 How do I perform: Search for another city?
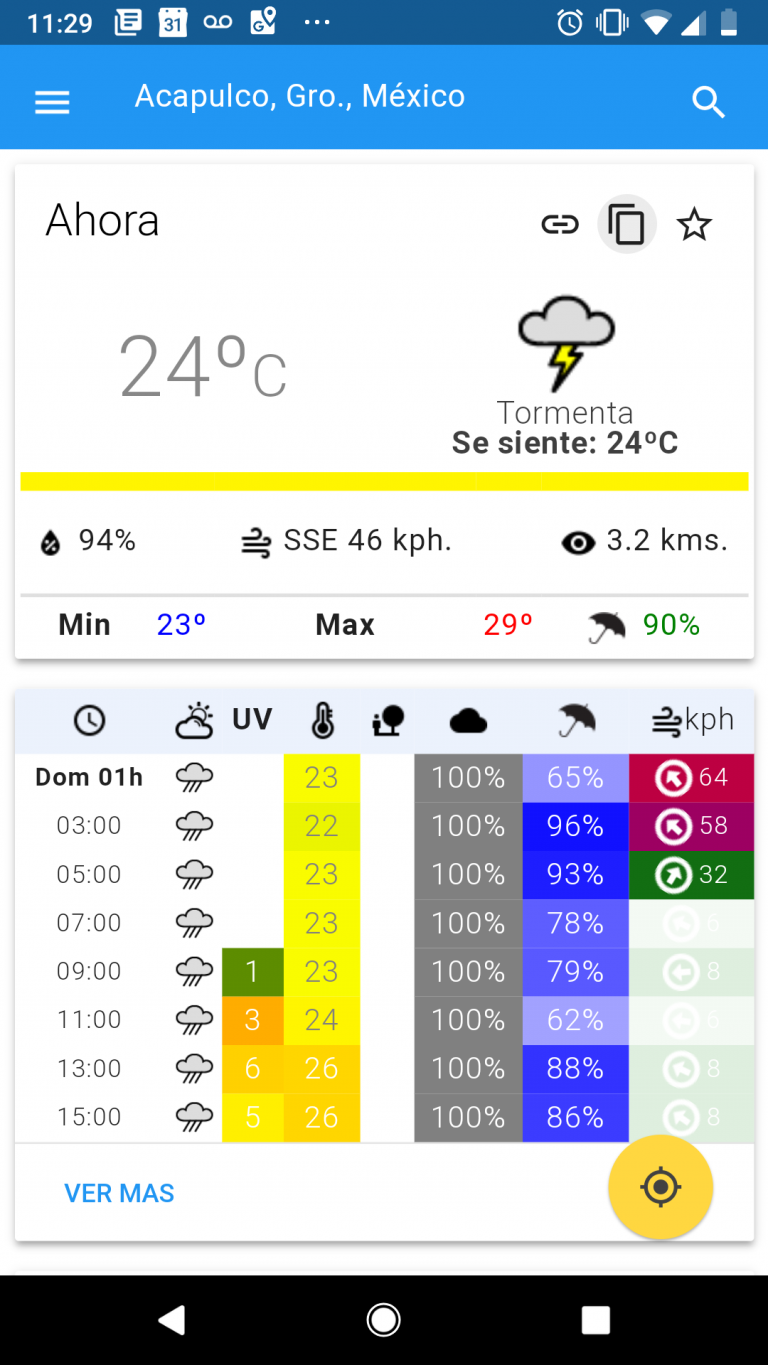pyautogui.click(x=708, y=101)
